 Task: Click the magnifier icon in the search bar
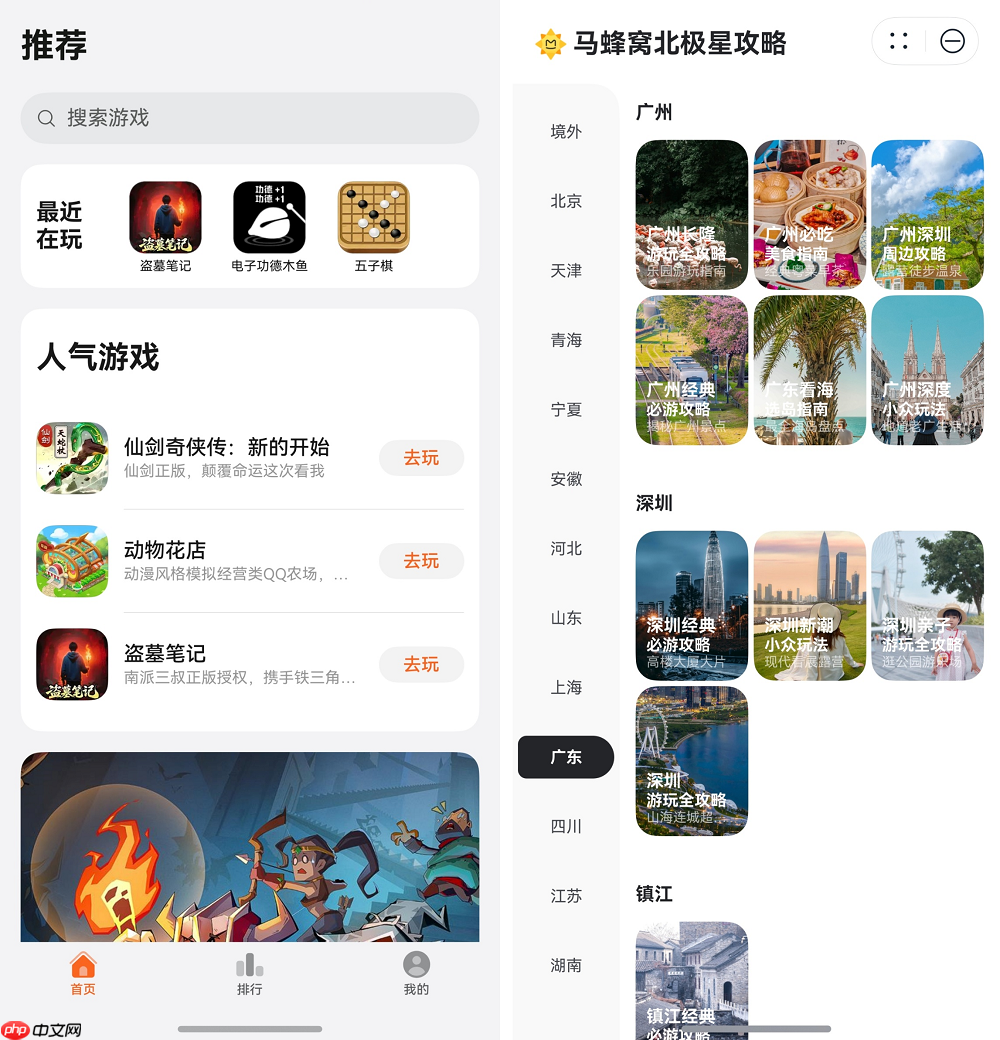coord(46,118)
